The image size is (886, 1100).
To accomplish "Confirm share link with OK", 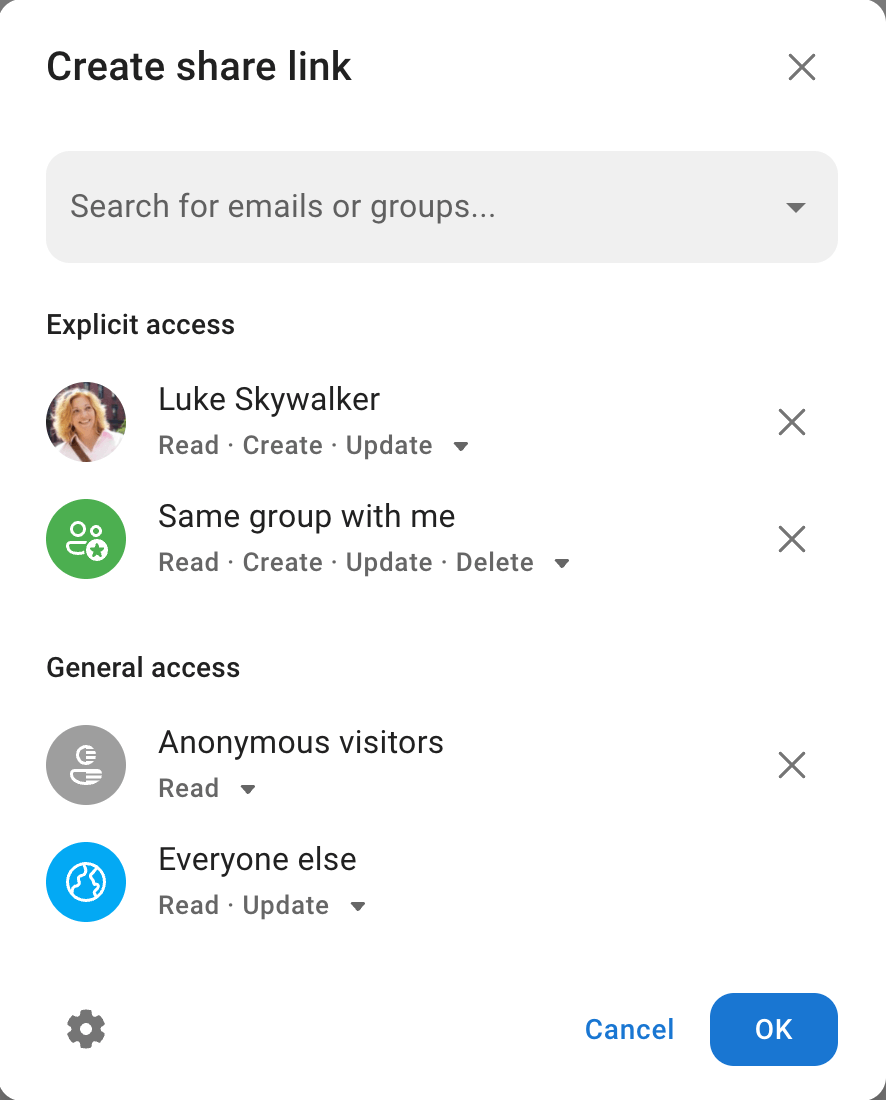I will (773, 1029).
